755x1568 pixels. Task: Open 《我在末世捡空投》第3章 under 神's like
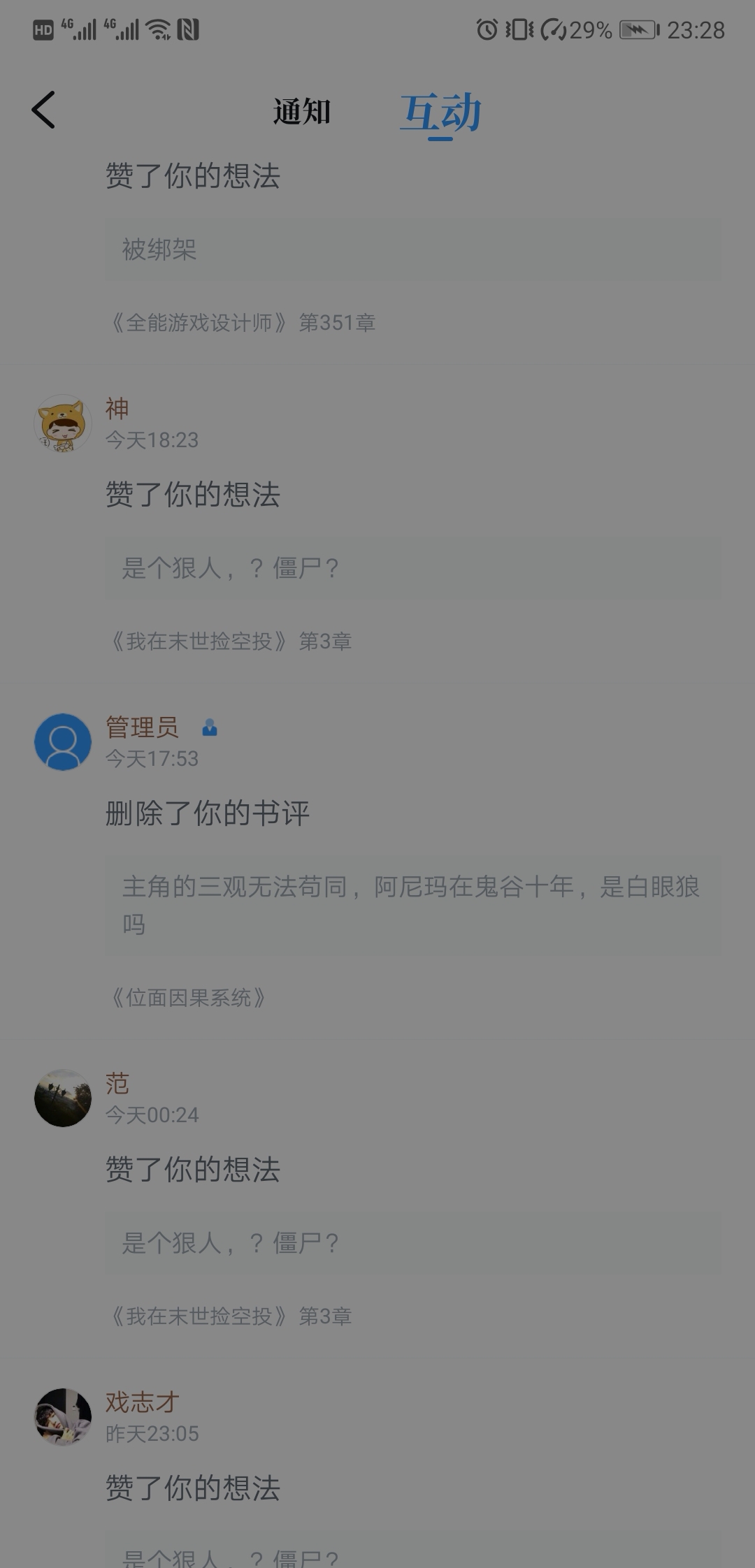click(x=231, y=641)
